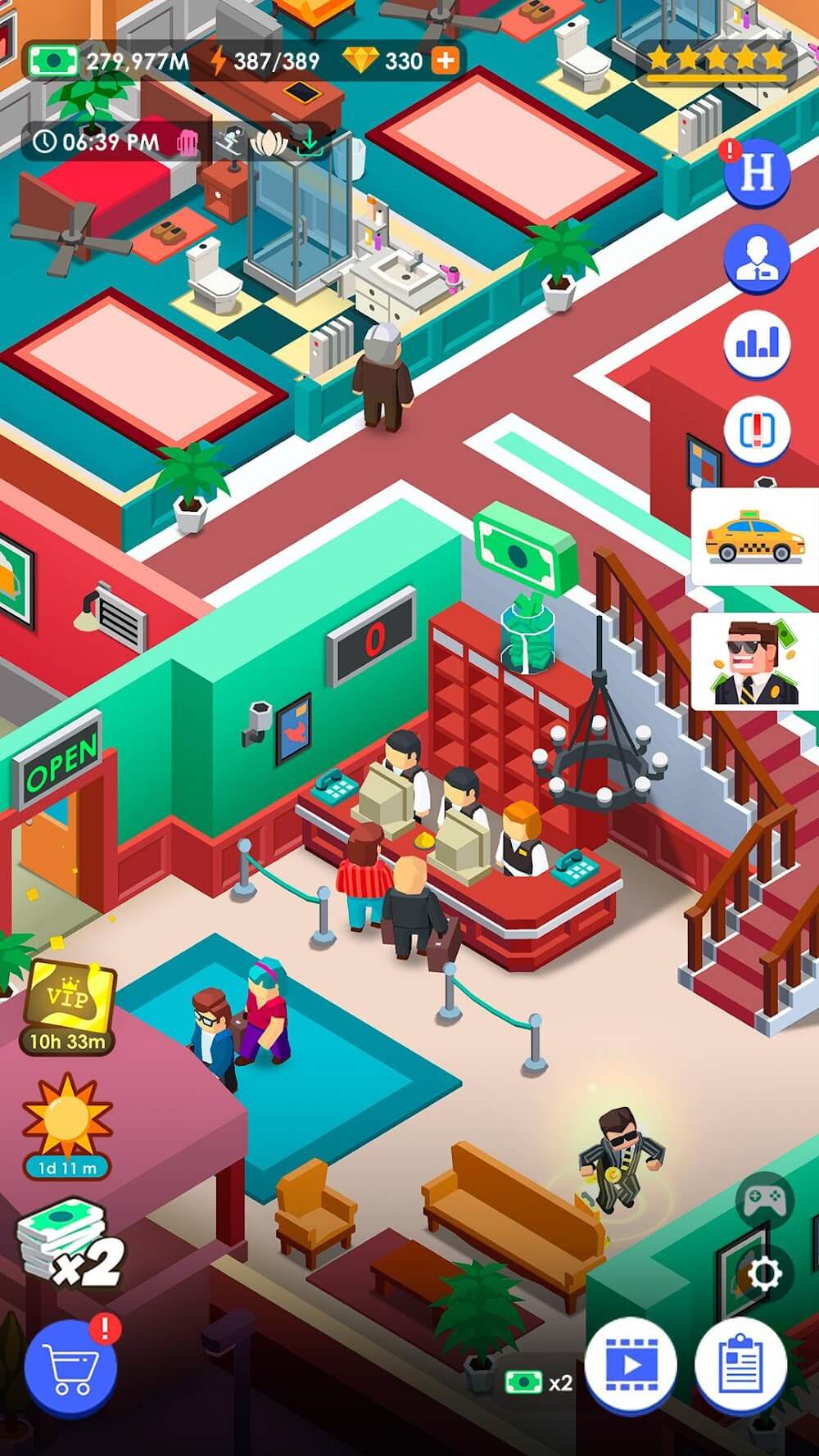Screen dimensions: 819x1456
Task: Tap the plus button to buy gems
Action: [x=446, y=61]
